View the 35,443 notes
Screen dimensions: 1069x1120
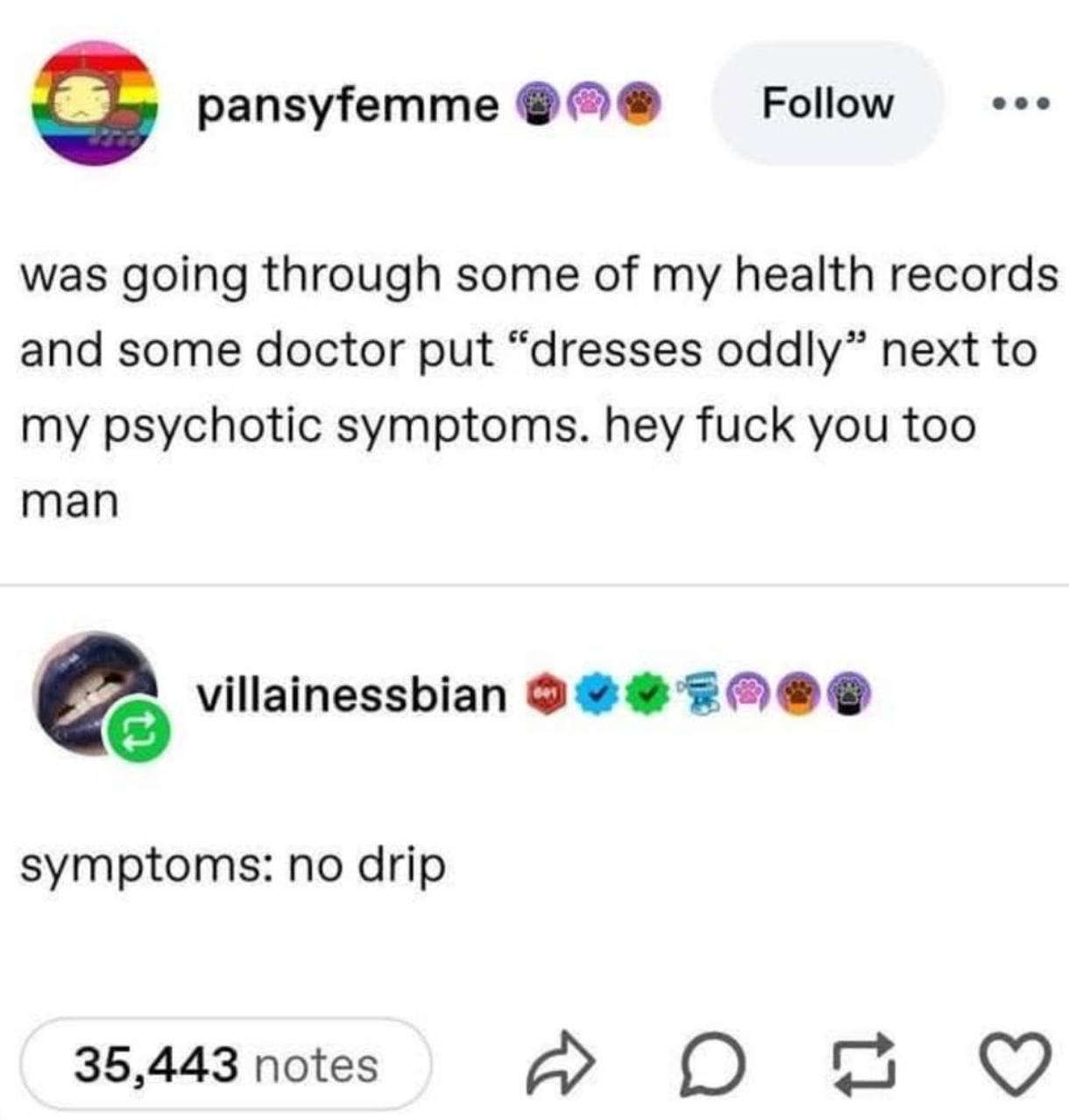click(226, 1064)
